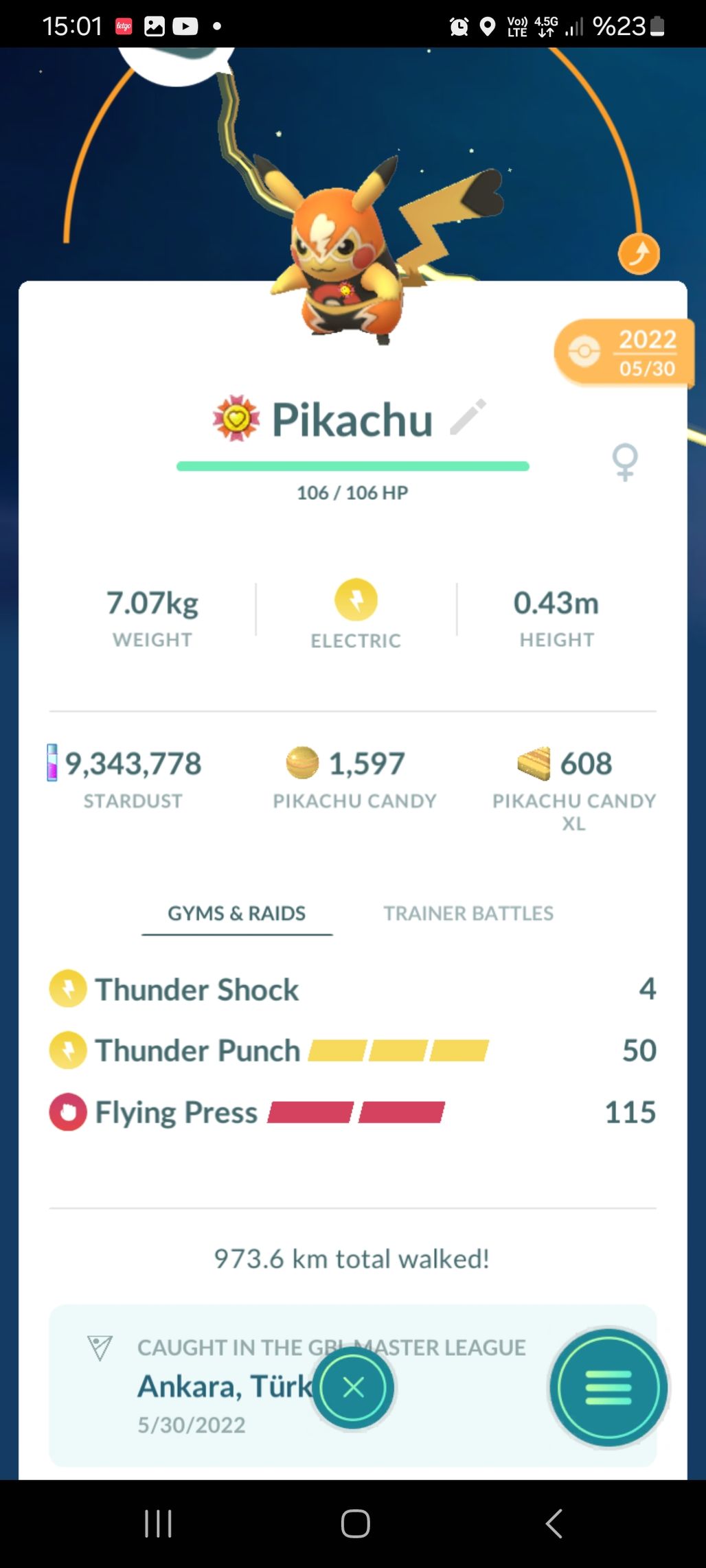The image size is (706, 1568).
Task: Edit Pikachu's nickname with the pencil icon
Action: (468, 417)
